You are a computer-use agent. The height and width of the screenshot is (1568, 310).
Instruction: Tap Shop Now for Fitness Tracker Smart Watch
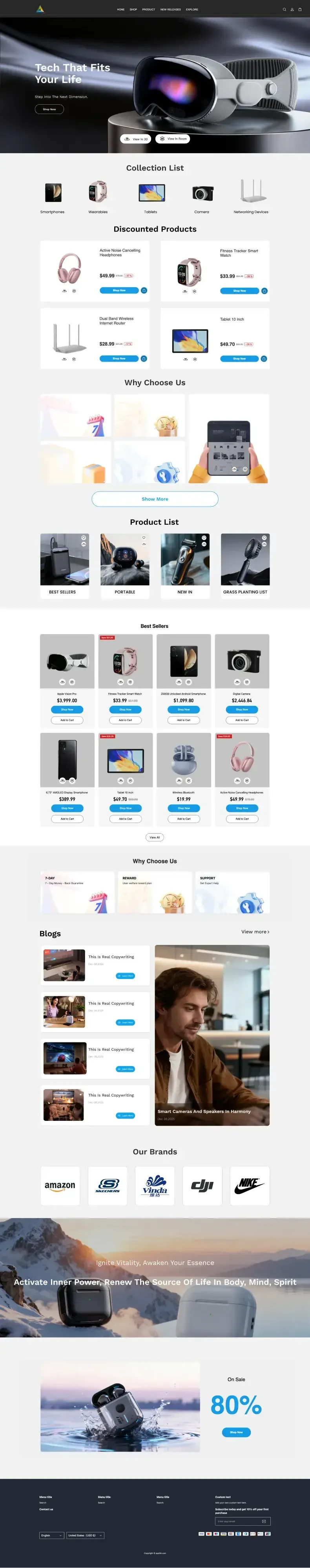[239, 291]
